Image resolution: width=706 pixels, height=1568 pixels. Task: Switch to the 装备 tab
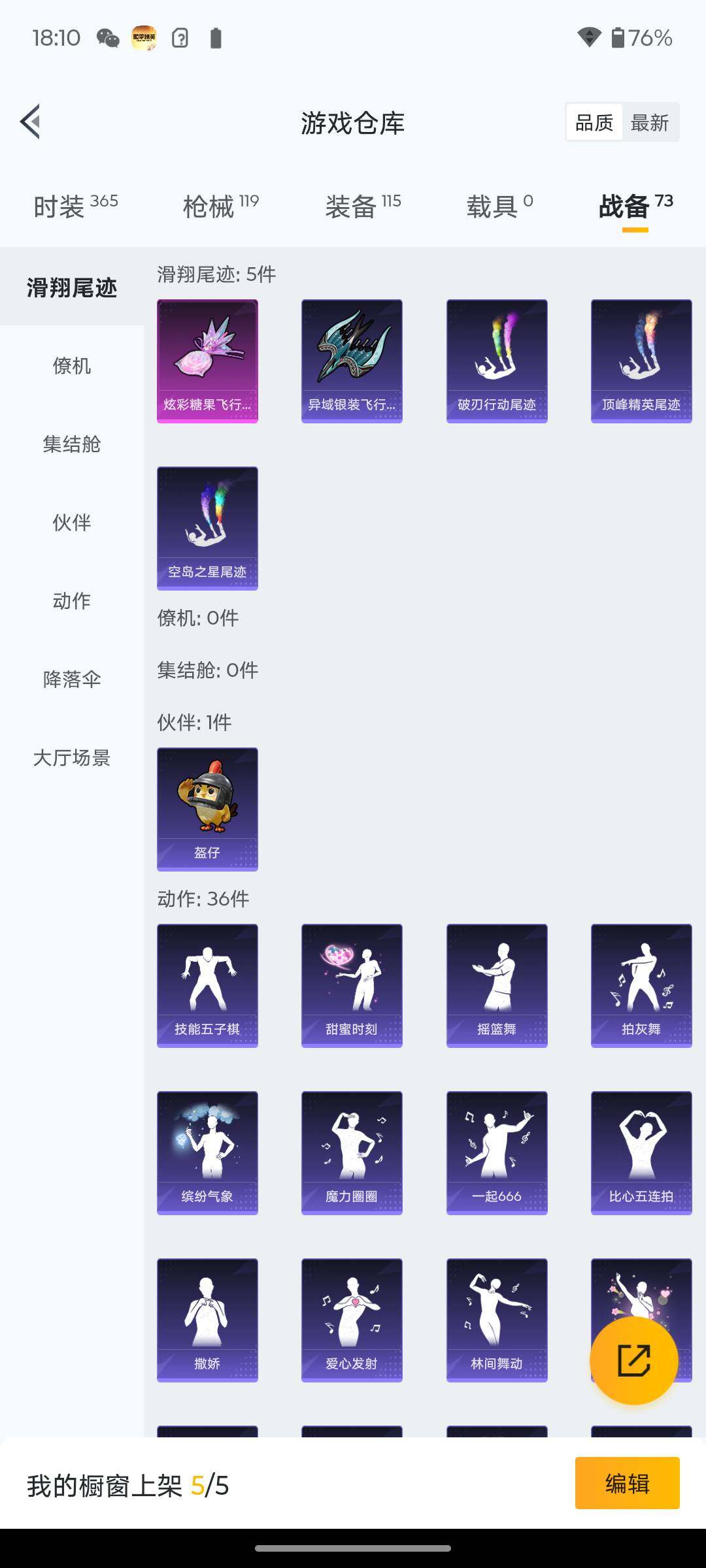(363, 206)
